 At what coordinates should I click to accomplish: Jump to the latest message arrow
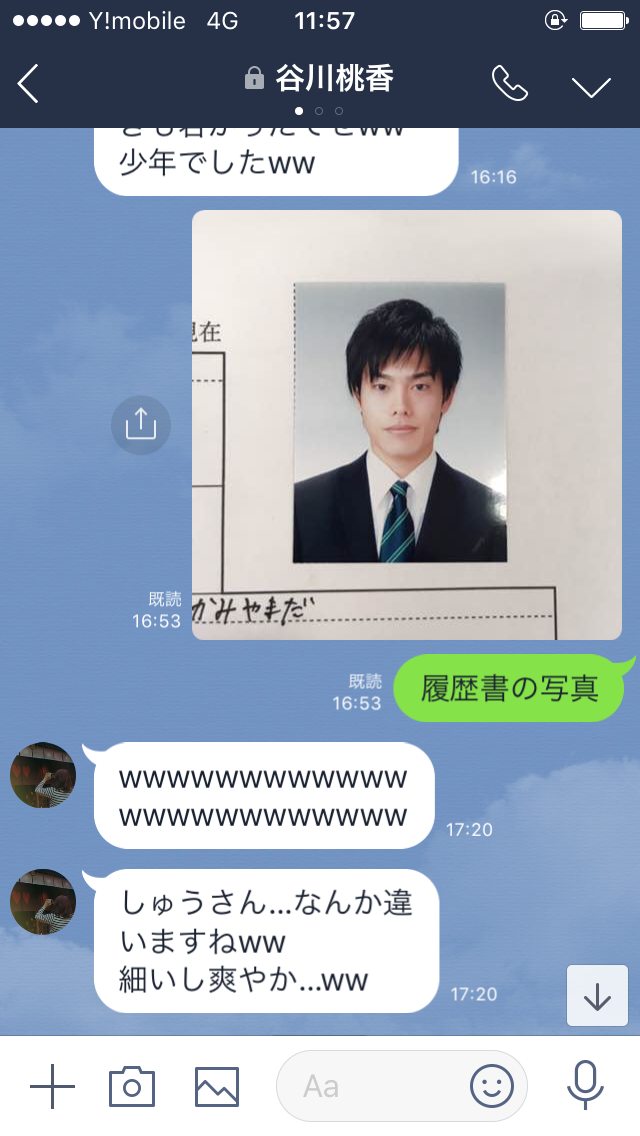tap(597, 995)
